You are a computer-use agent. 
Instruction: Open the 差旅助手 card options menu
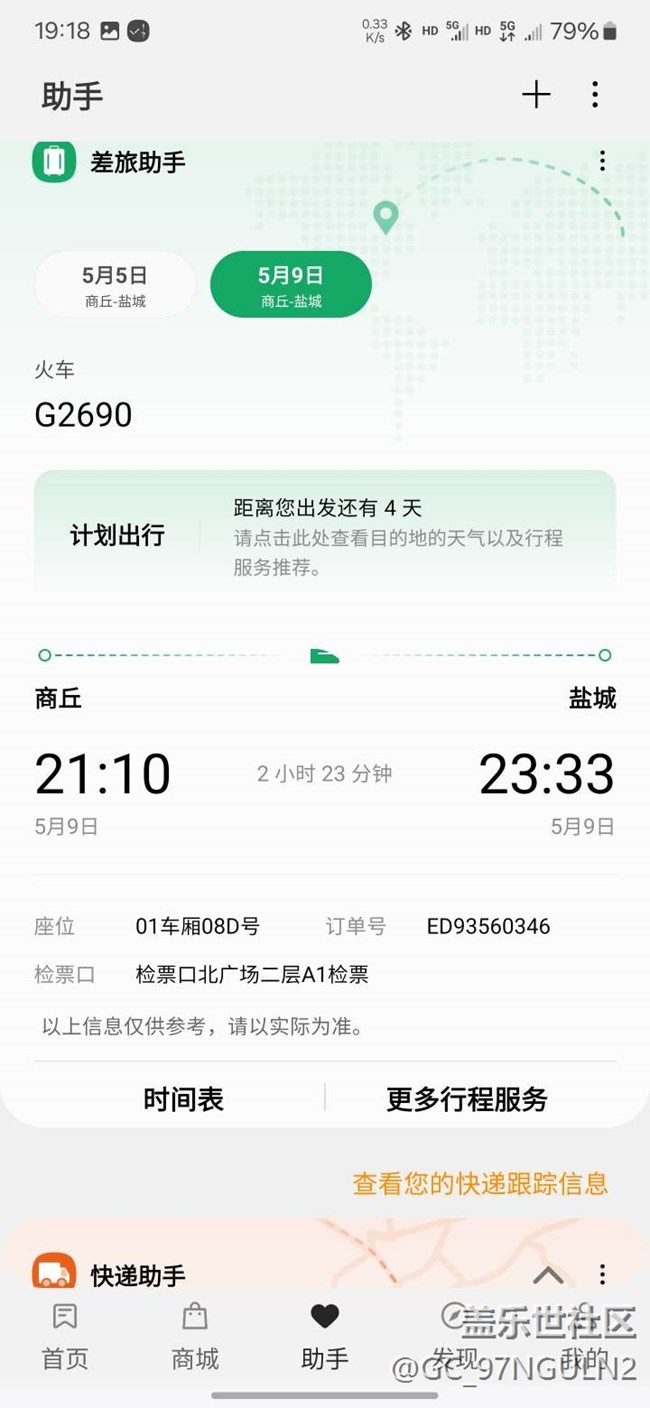point(602,161)
